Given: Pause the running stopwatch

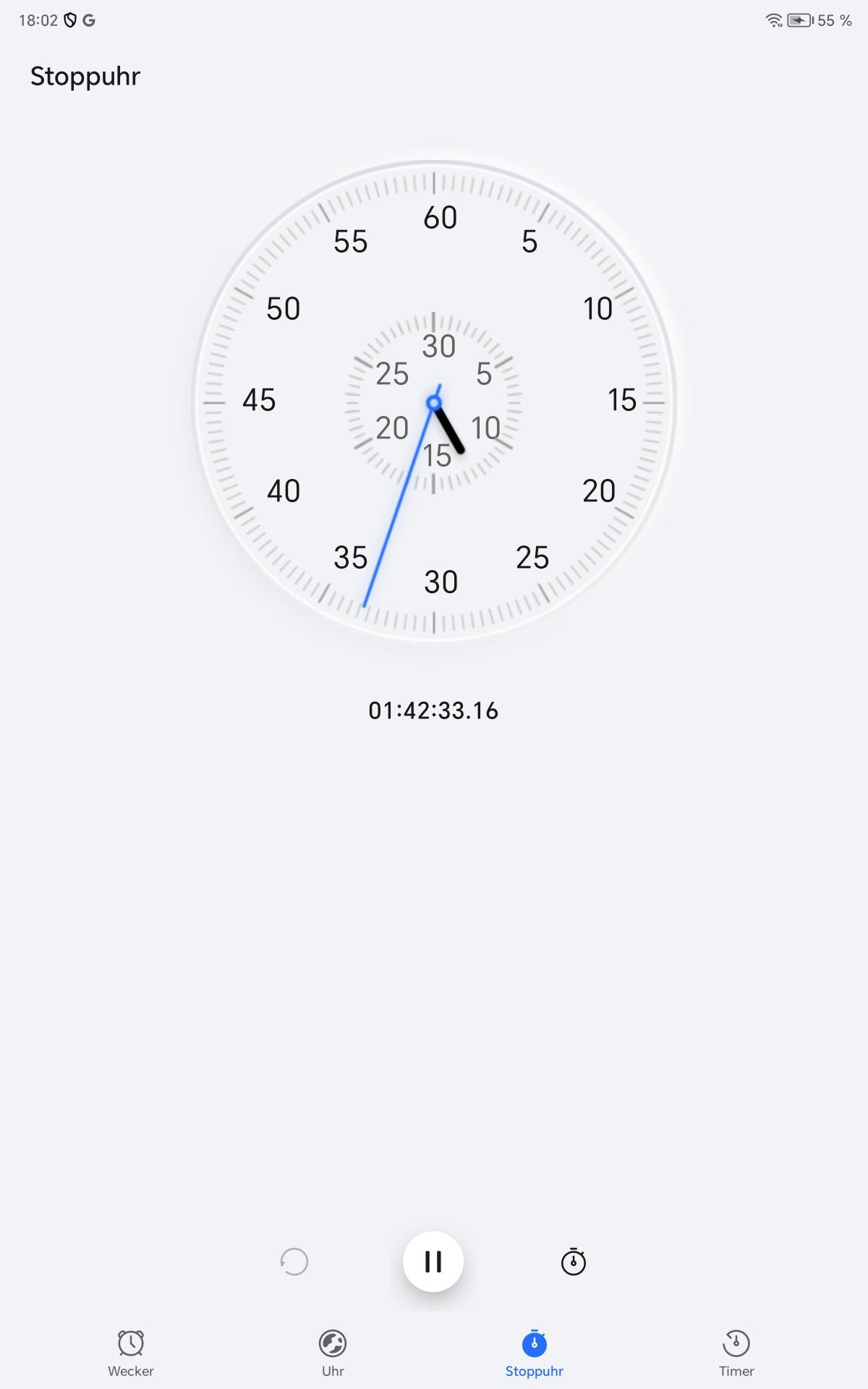Looking at the screenshot, I should click(433, 1262).
